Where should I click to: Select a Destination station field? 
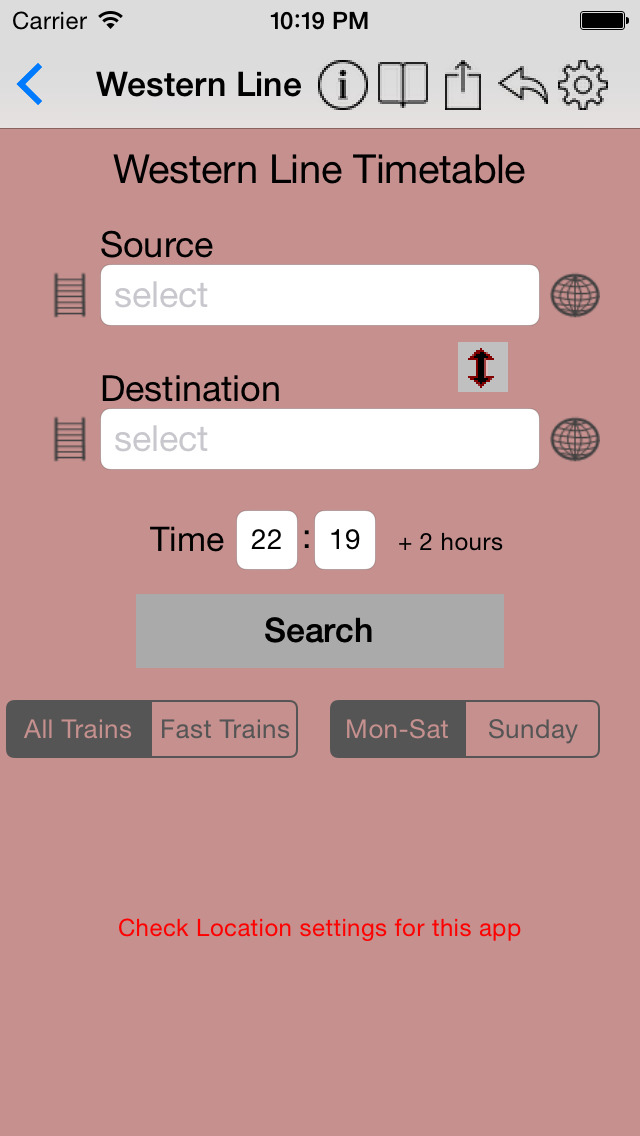[x=320, y=439]
